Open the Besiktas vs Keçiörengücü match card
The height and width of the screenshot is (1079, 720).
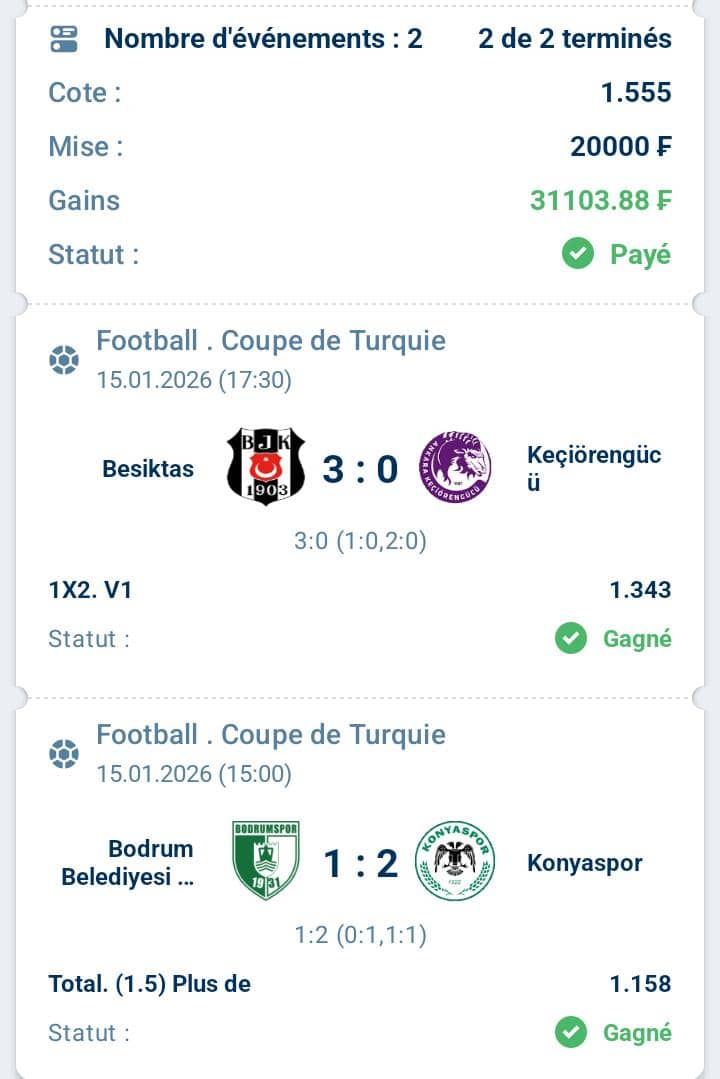360,468
